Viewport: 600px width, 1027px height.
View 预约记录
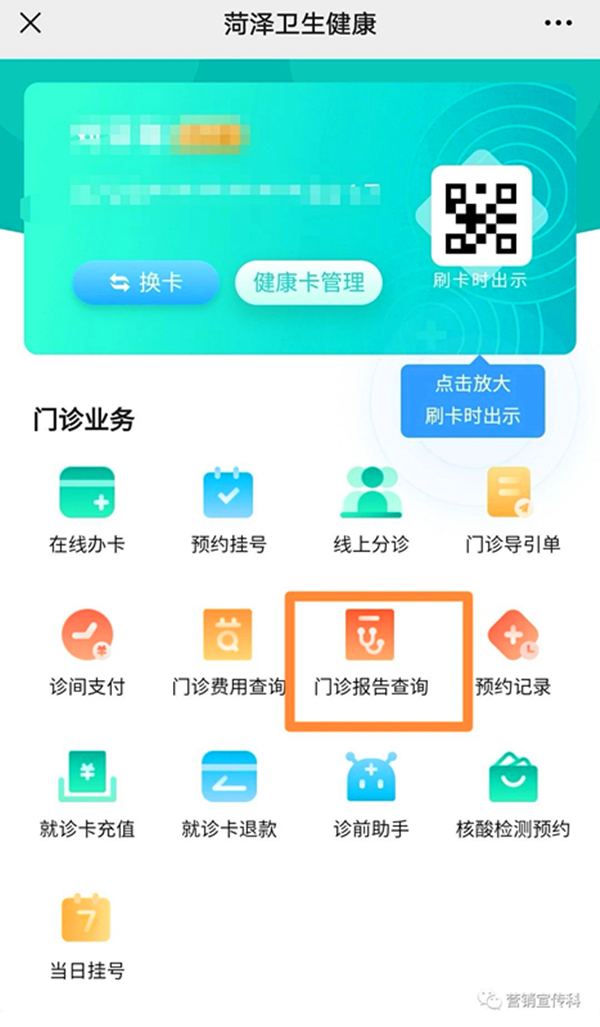pyautogui.click(x=513, y=652)
